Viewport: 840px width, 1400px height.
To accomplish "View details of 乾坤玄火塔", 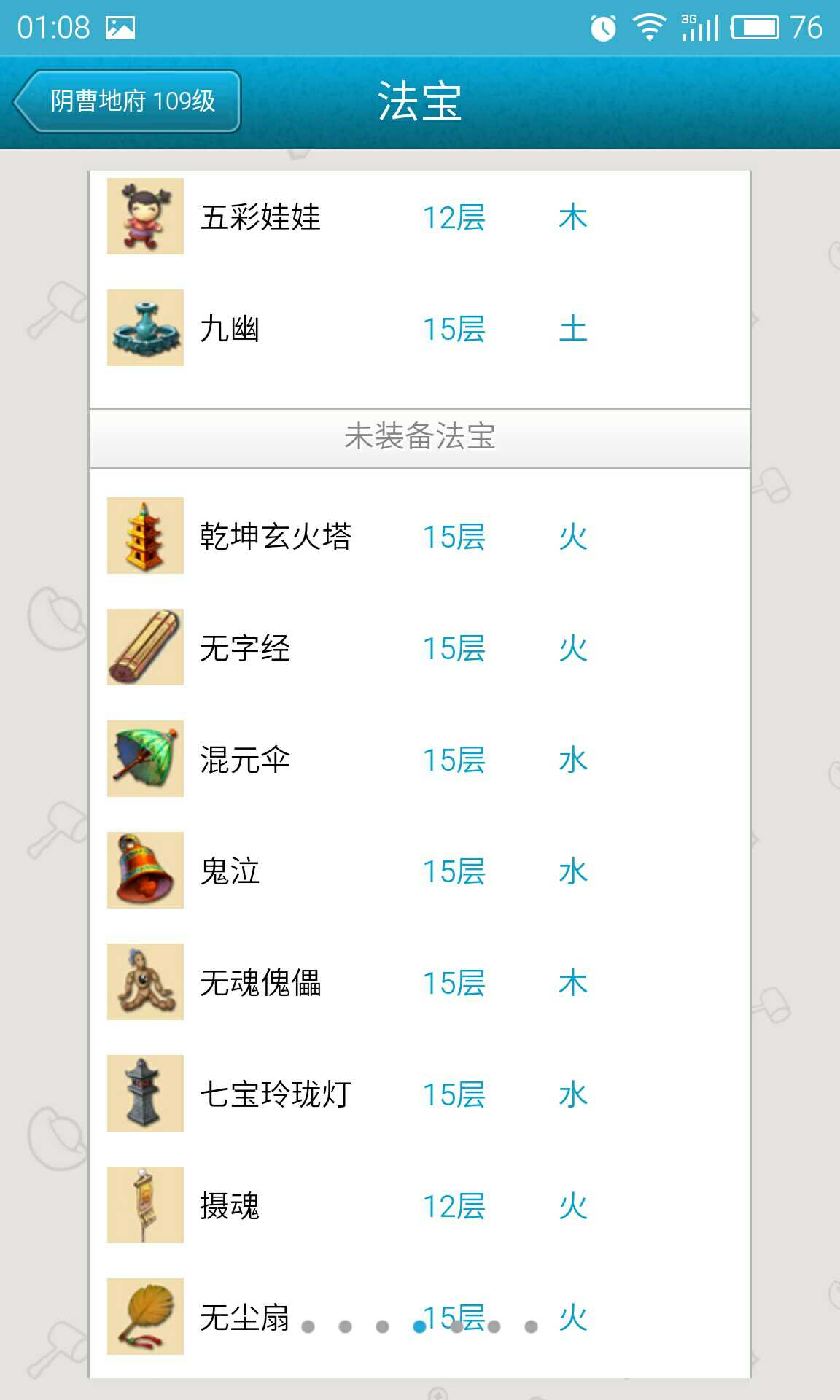I will click(419, 536).
